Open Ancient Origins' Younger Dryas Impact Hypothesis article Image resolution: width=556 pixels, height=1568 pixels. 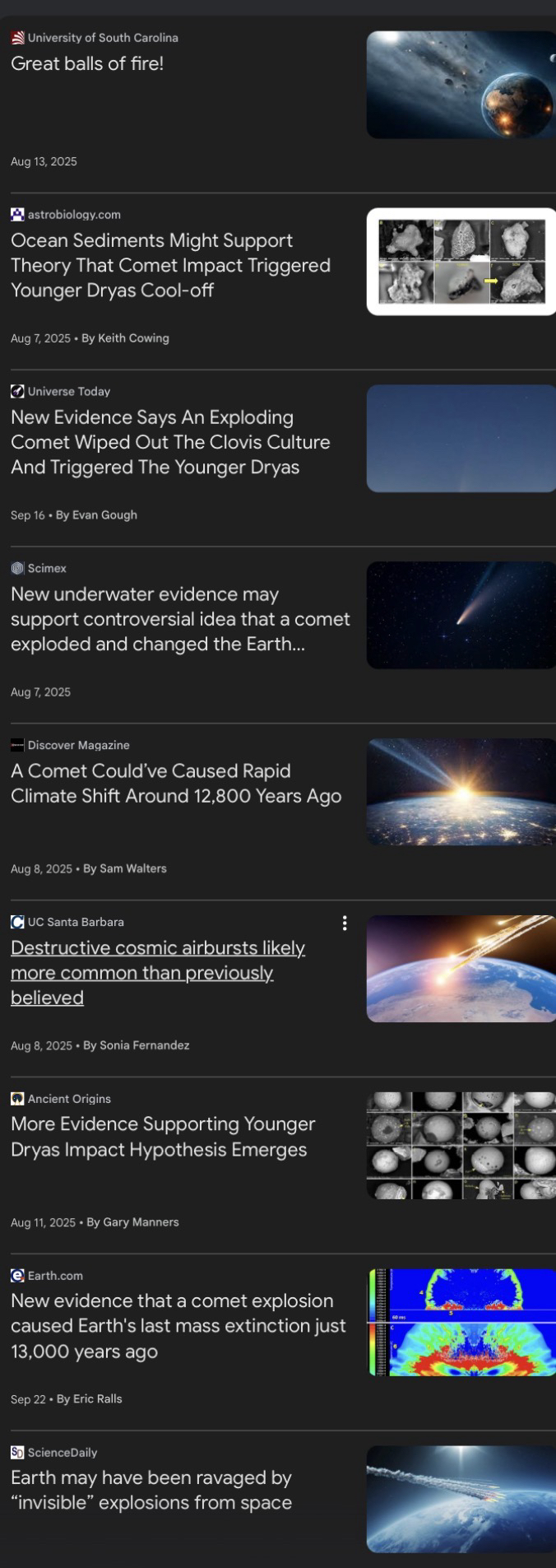pos(163,1137)
